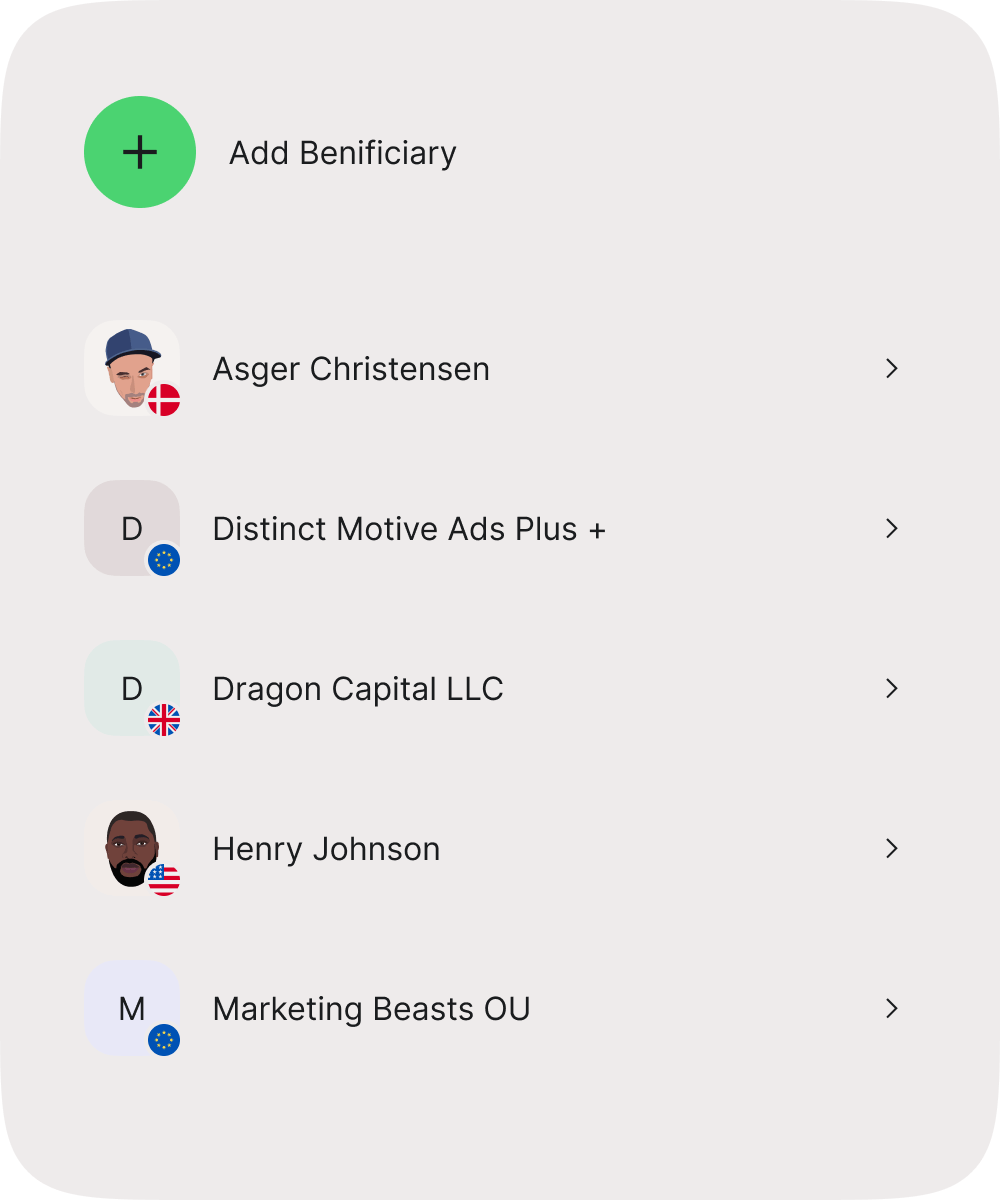Image resolution: width=1000 pixels, height=1200 pixels.
Task: Open beneficiary Asger Christensen
Action: click(x=351, y=369)
